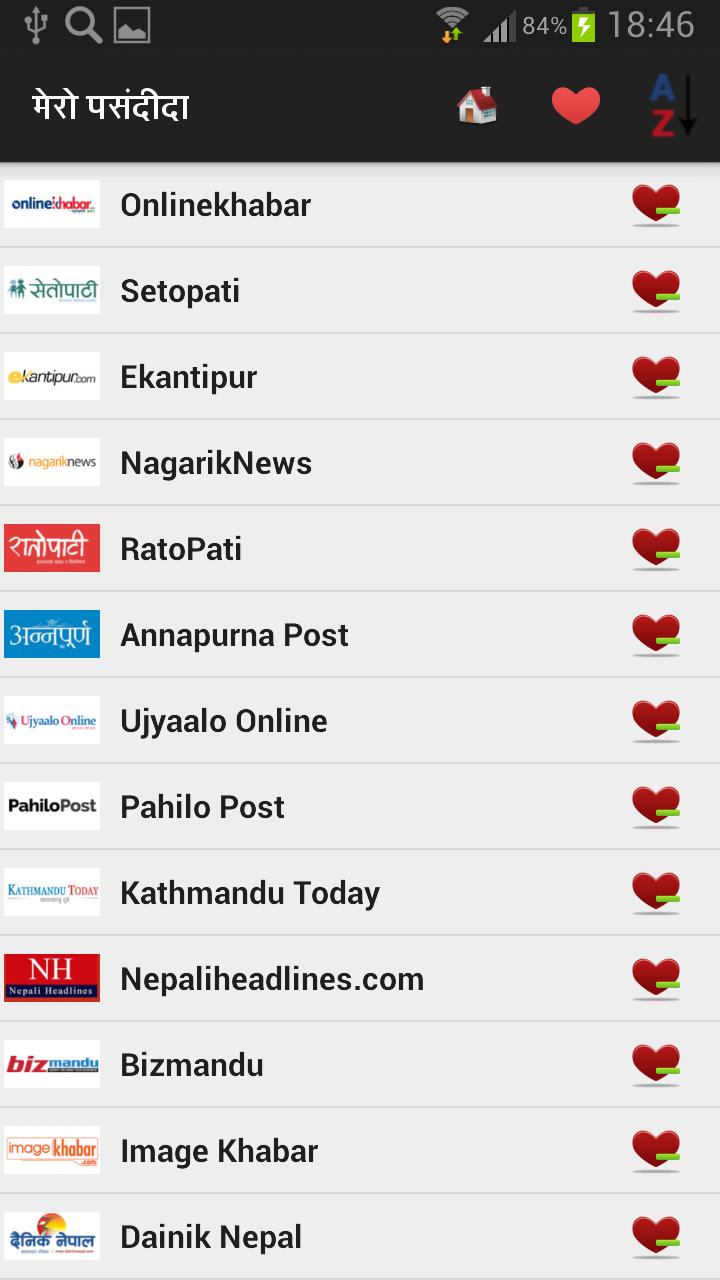Select the Annapurna Post logo
Viewport: 720px width, 1280px height.
(52, 634)
